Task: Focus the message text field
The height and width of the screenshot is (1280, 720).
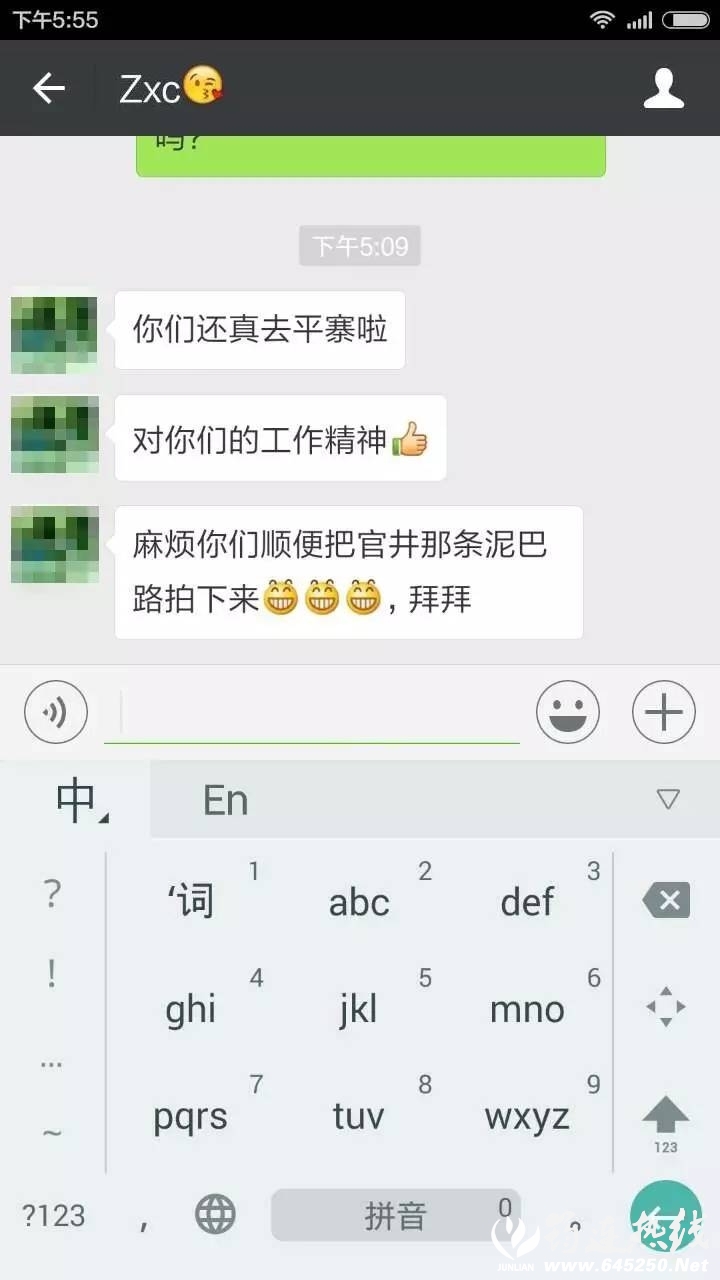Action: tap(312, 714)
